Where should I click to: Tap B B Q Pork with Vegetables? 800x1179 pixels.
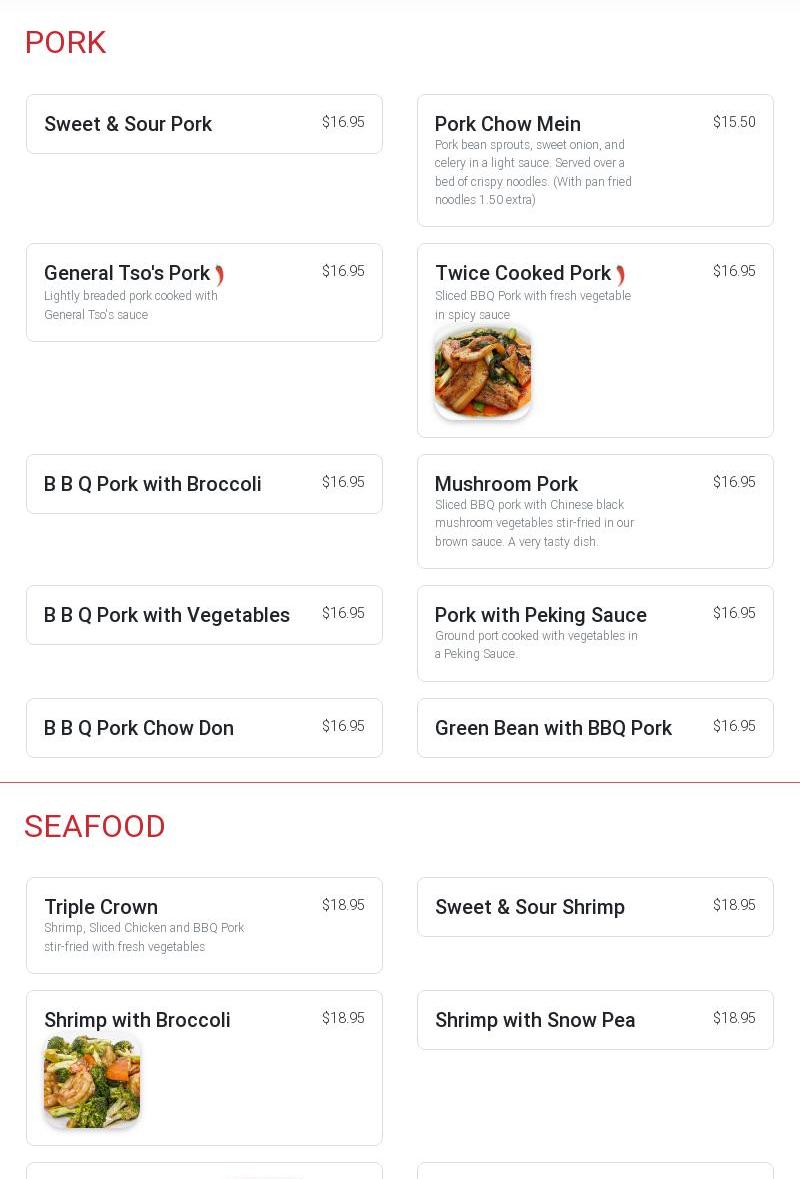(204, 615)
